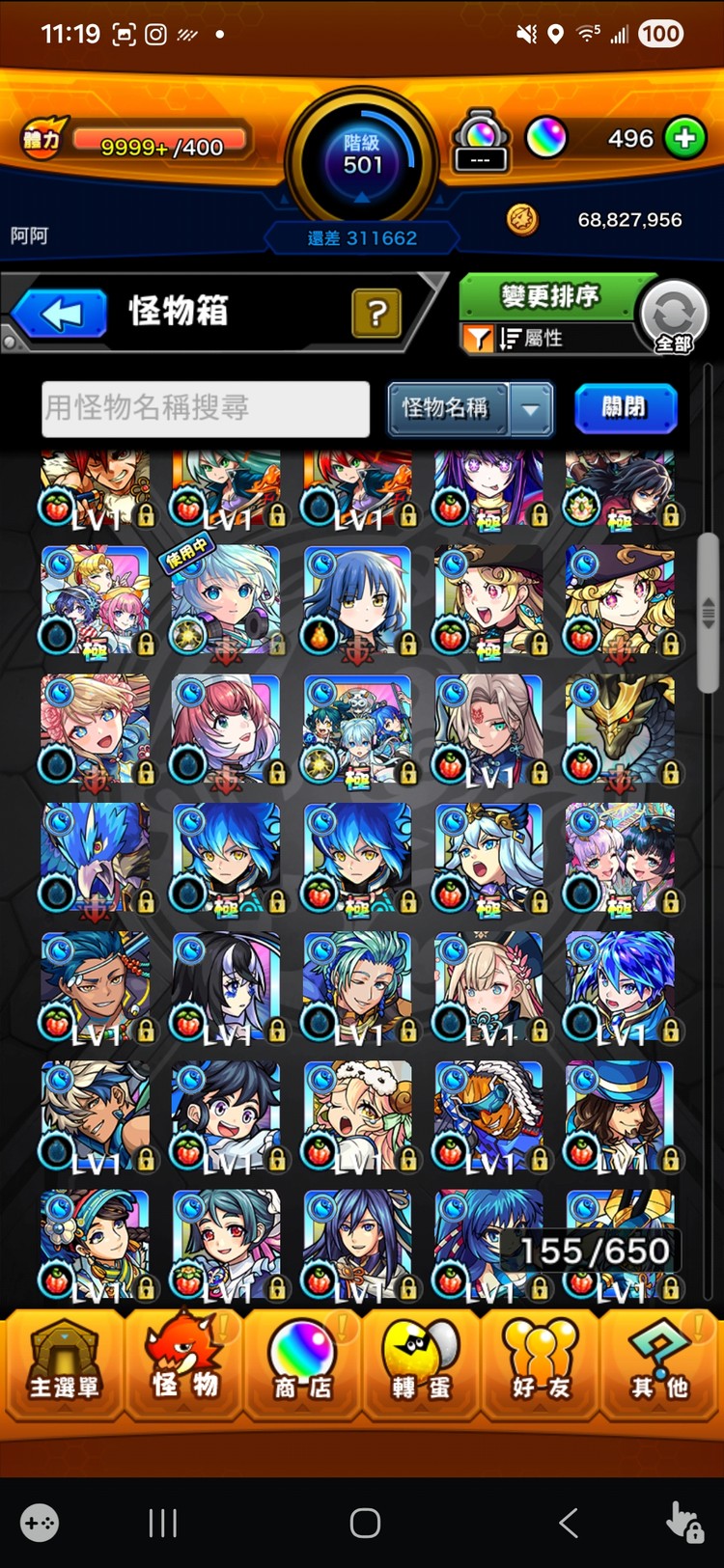The height and width of the screenshot is (1568, 724).
Task: Open the question mark help button
Action: [x=376, y=313]
